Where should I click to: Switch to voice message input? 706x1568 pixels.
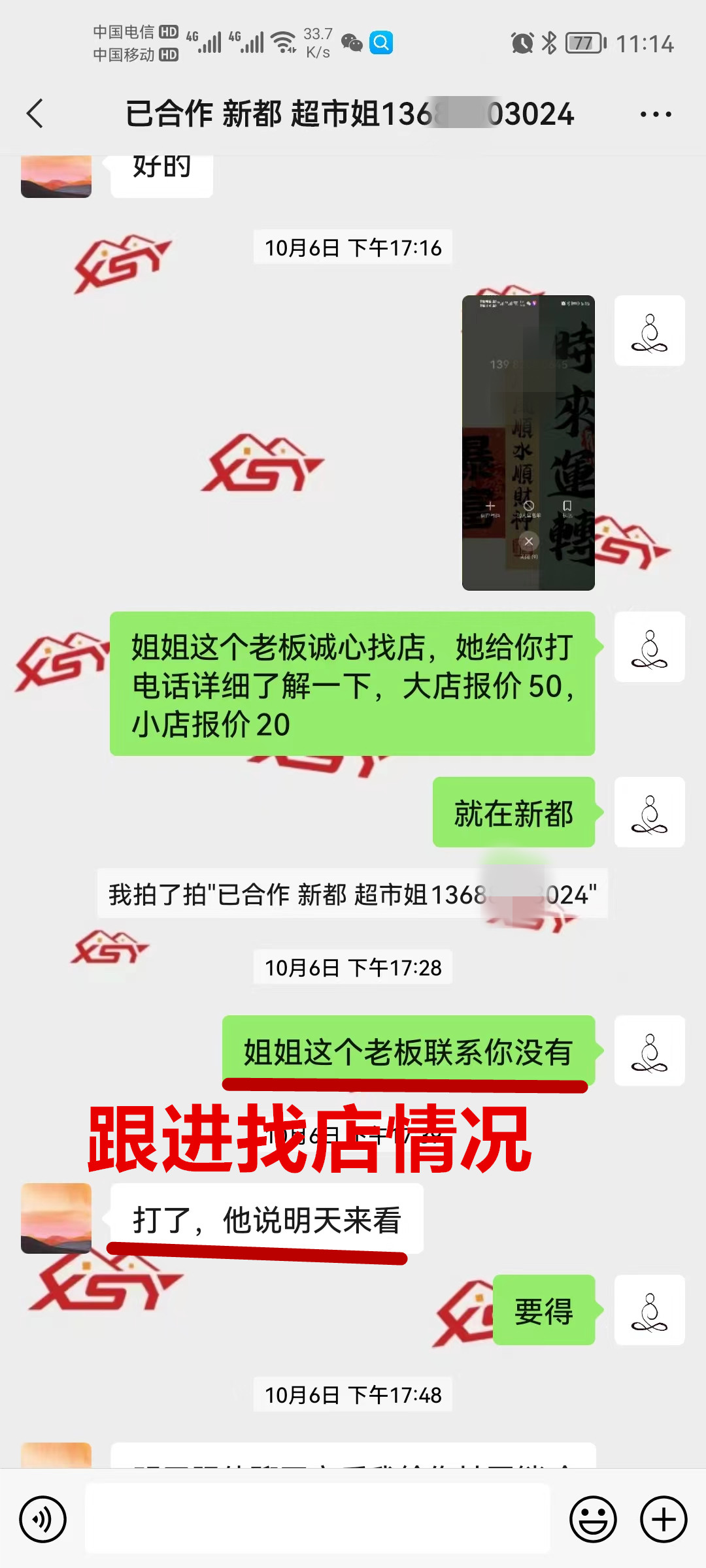(x=43, y=1519)
